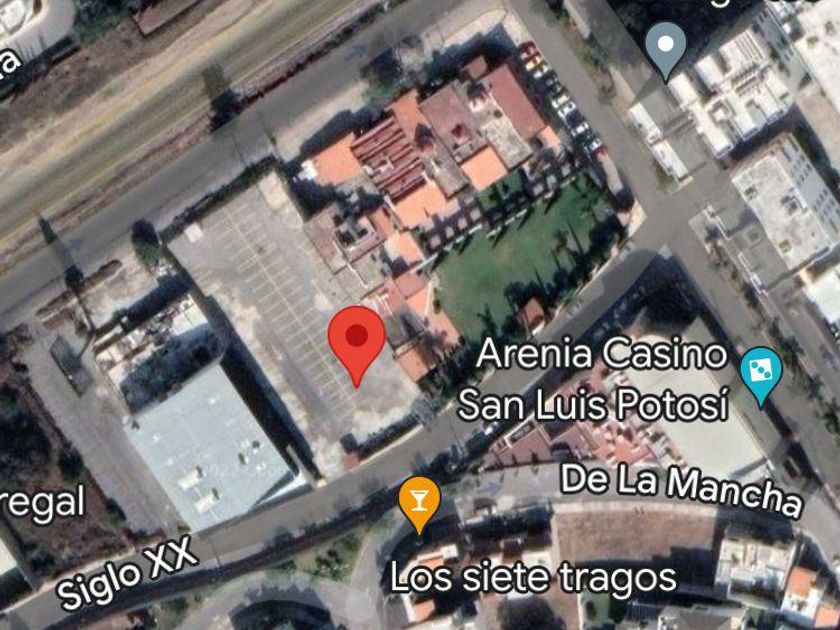Open the gray place marker at top
The height and width of the screenshot is (630, 840).
[665, 51]
